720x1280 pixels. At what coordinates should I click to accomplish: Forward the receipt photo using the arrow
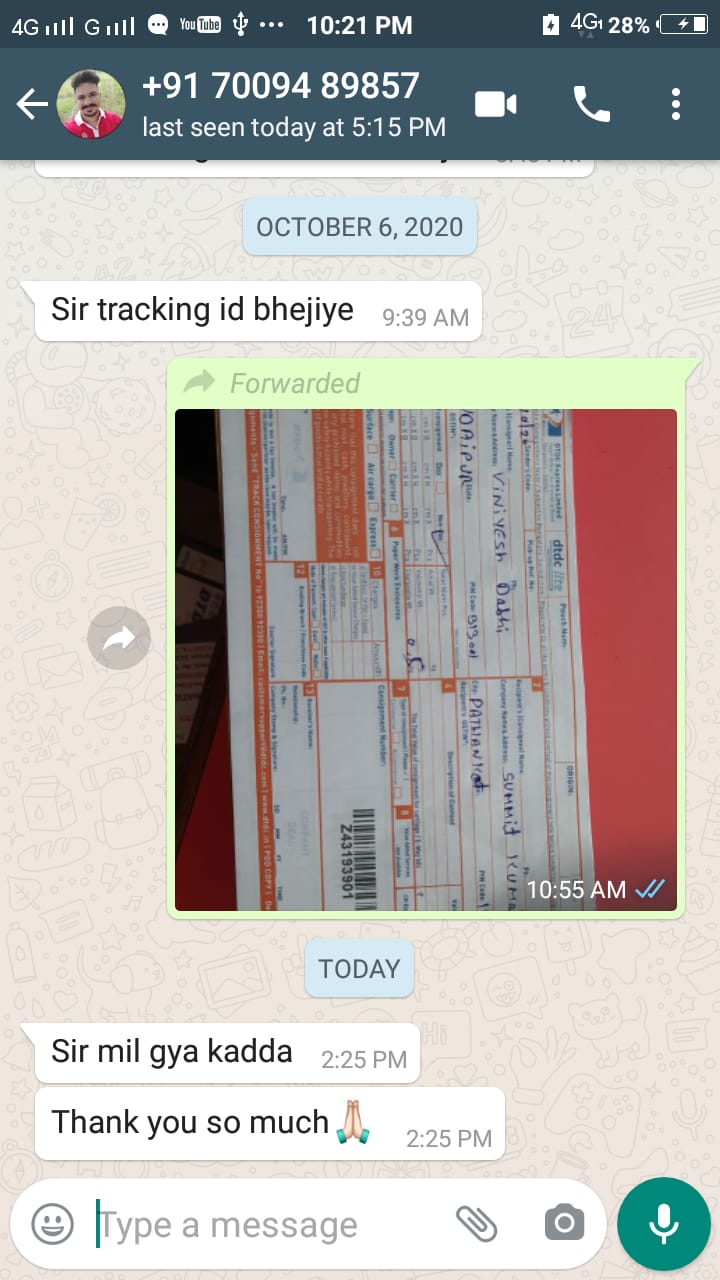click(119, 638)
